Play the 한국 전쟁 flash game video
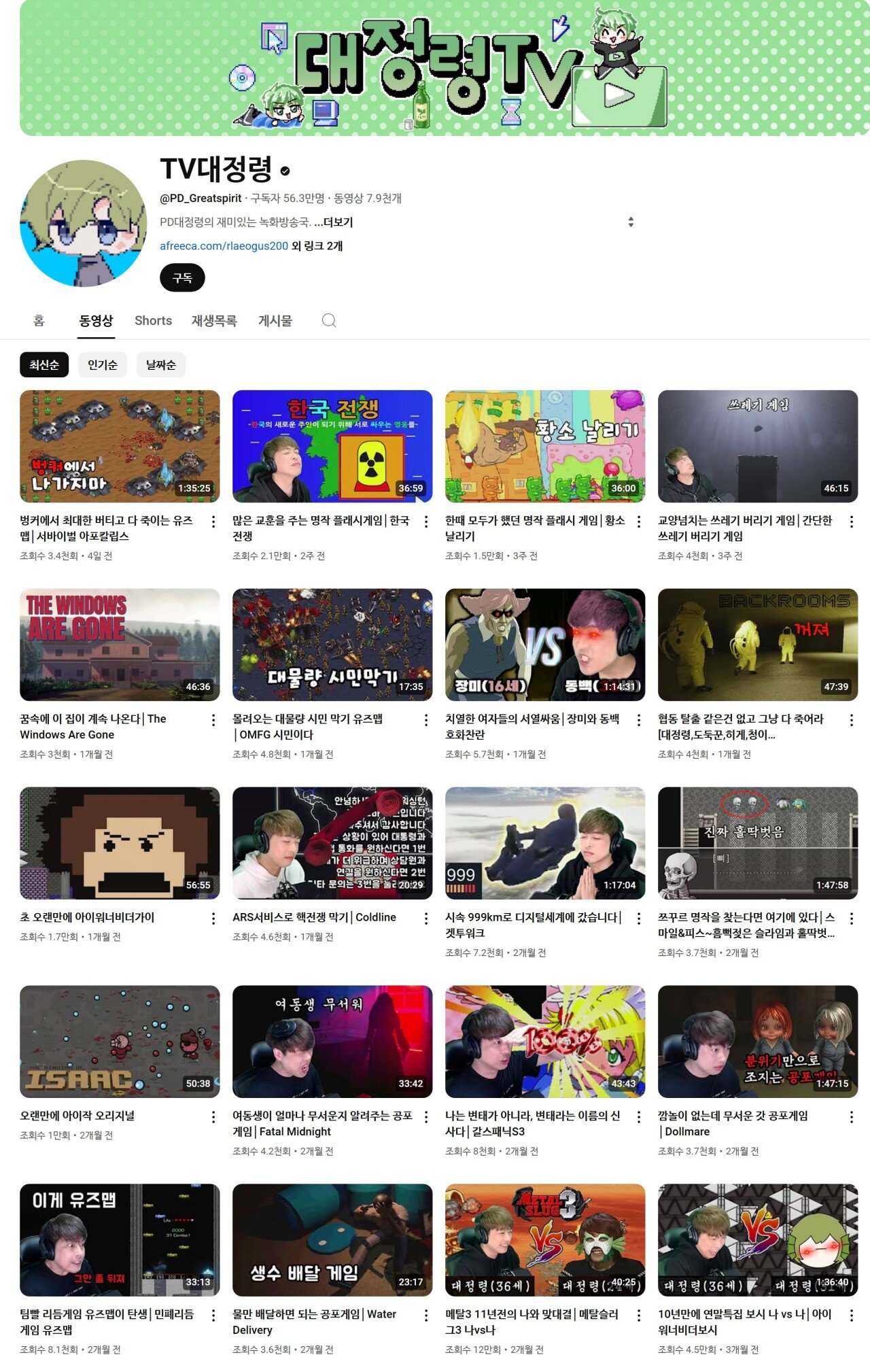Viewport: 870px width, 1372px height. pos(332,446)
